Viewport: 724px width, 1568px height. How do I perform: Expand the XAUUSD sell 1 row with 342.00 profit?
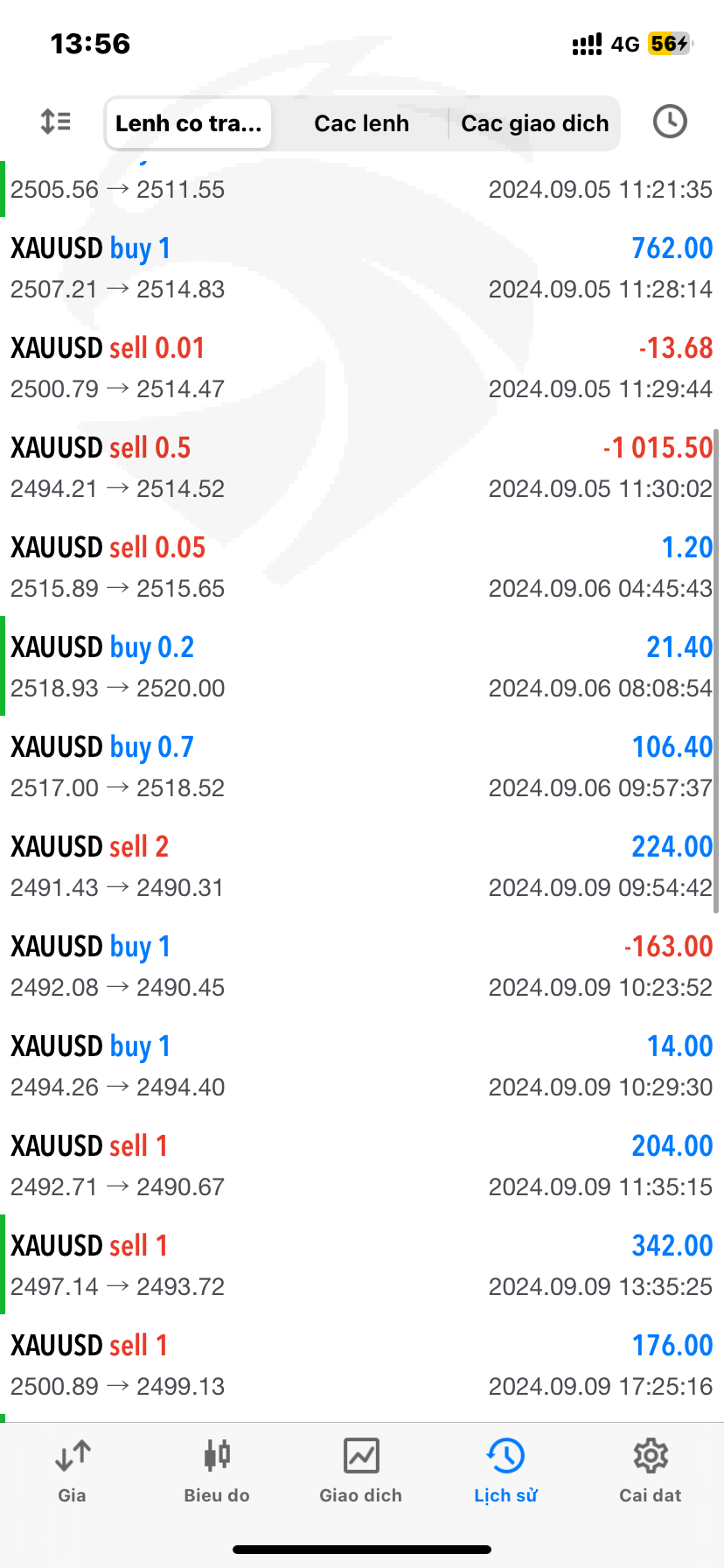[x=362, y=1264]
